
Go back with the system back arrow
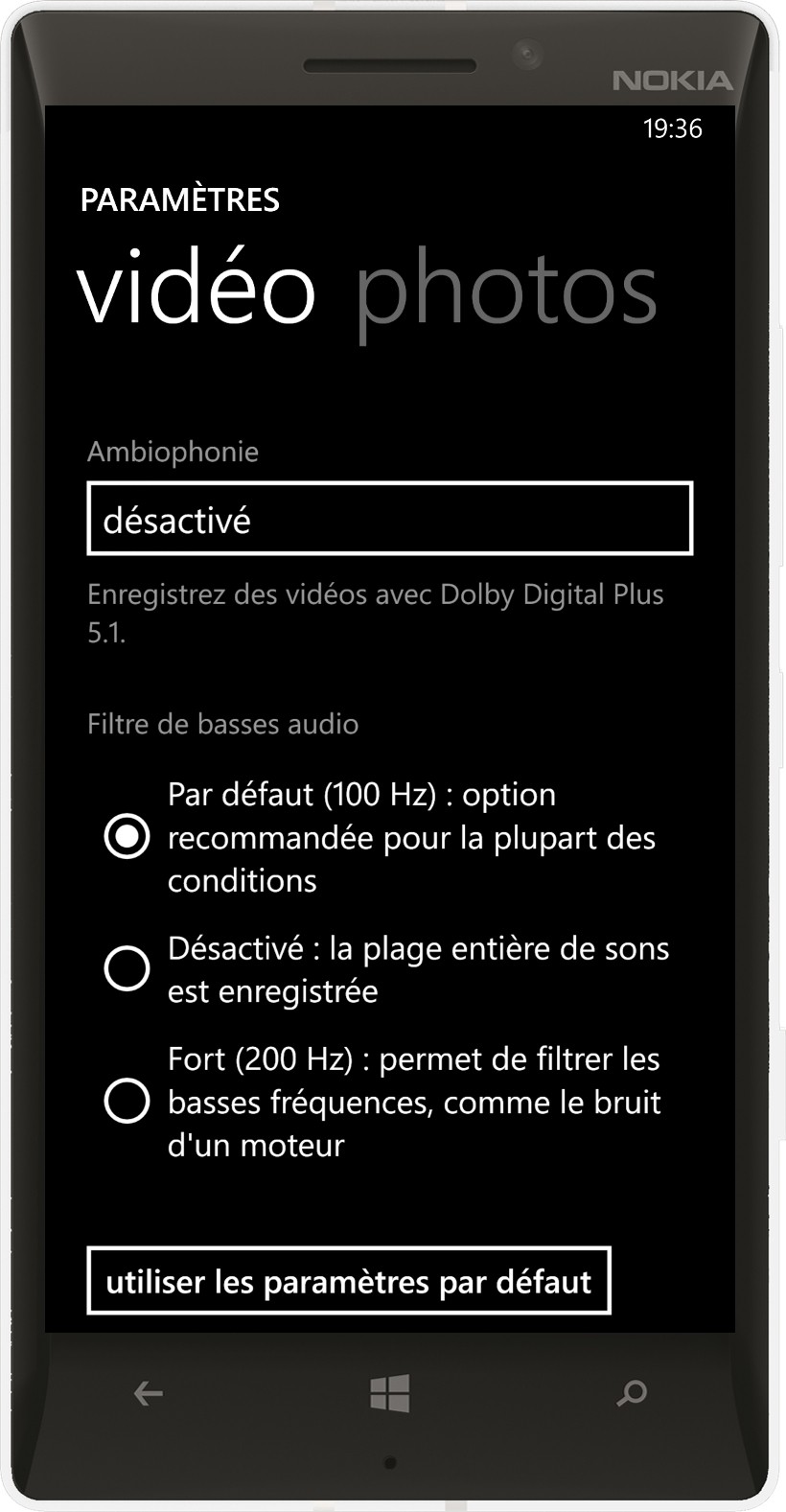pos(148,1393)
